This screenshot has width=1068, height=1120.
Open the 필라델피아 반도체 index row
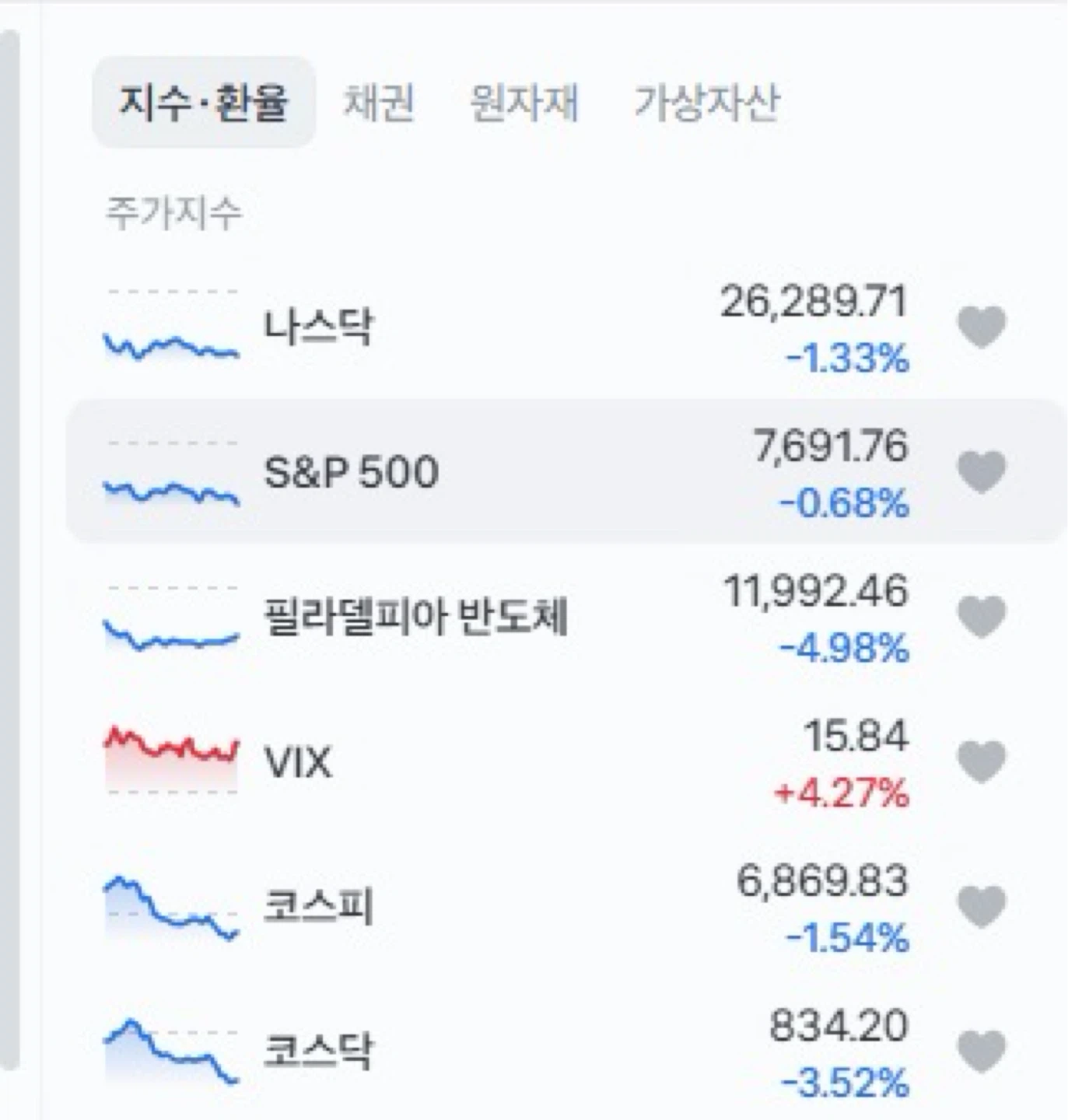(567, 617)
